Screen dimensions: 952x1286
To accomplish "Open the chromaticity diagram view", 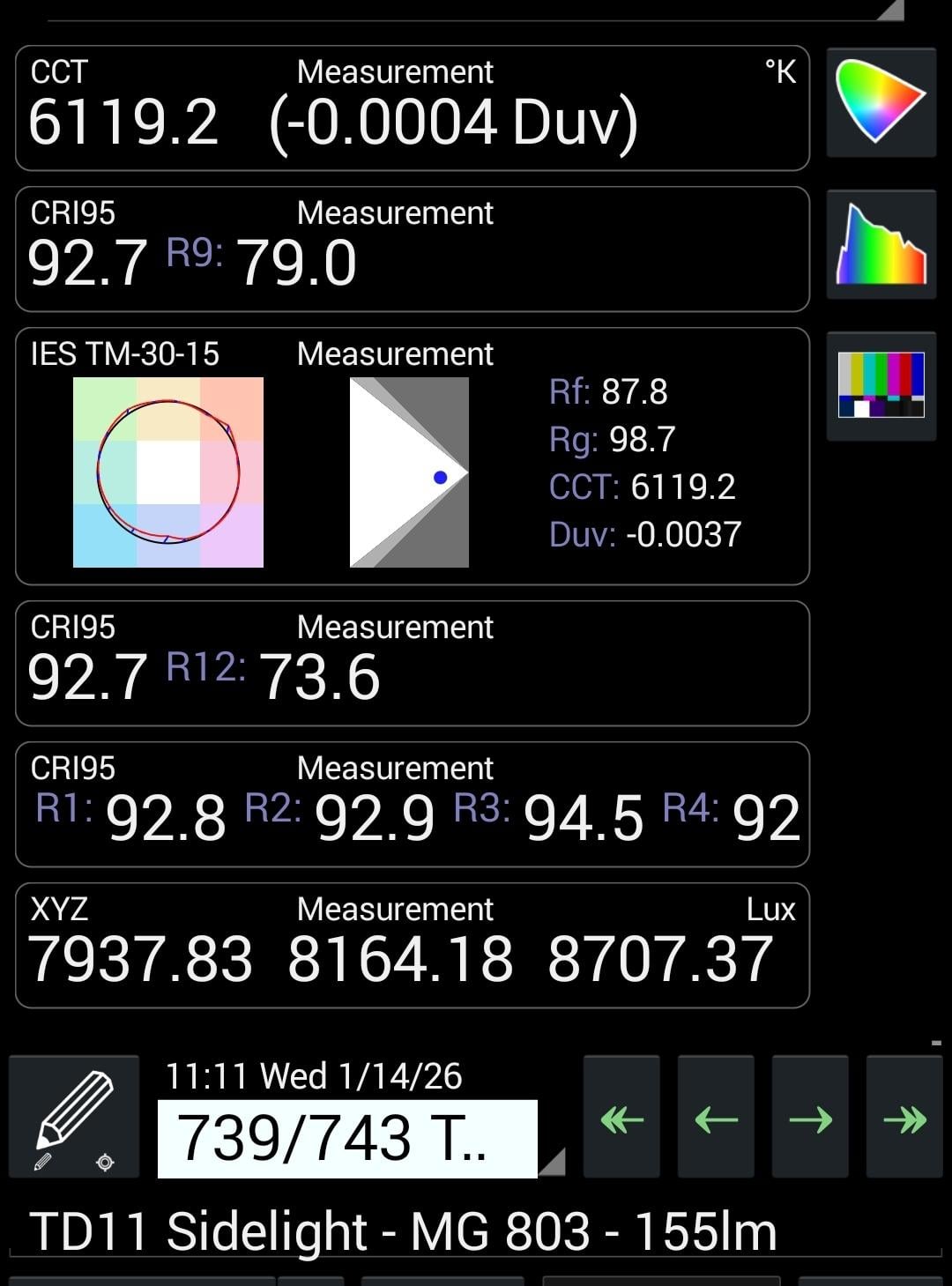I will 881,102.
